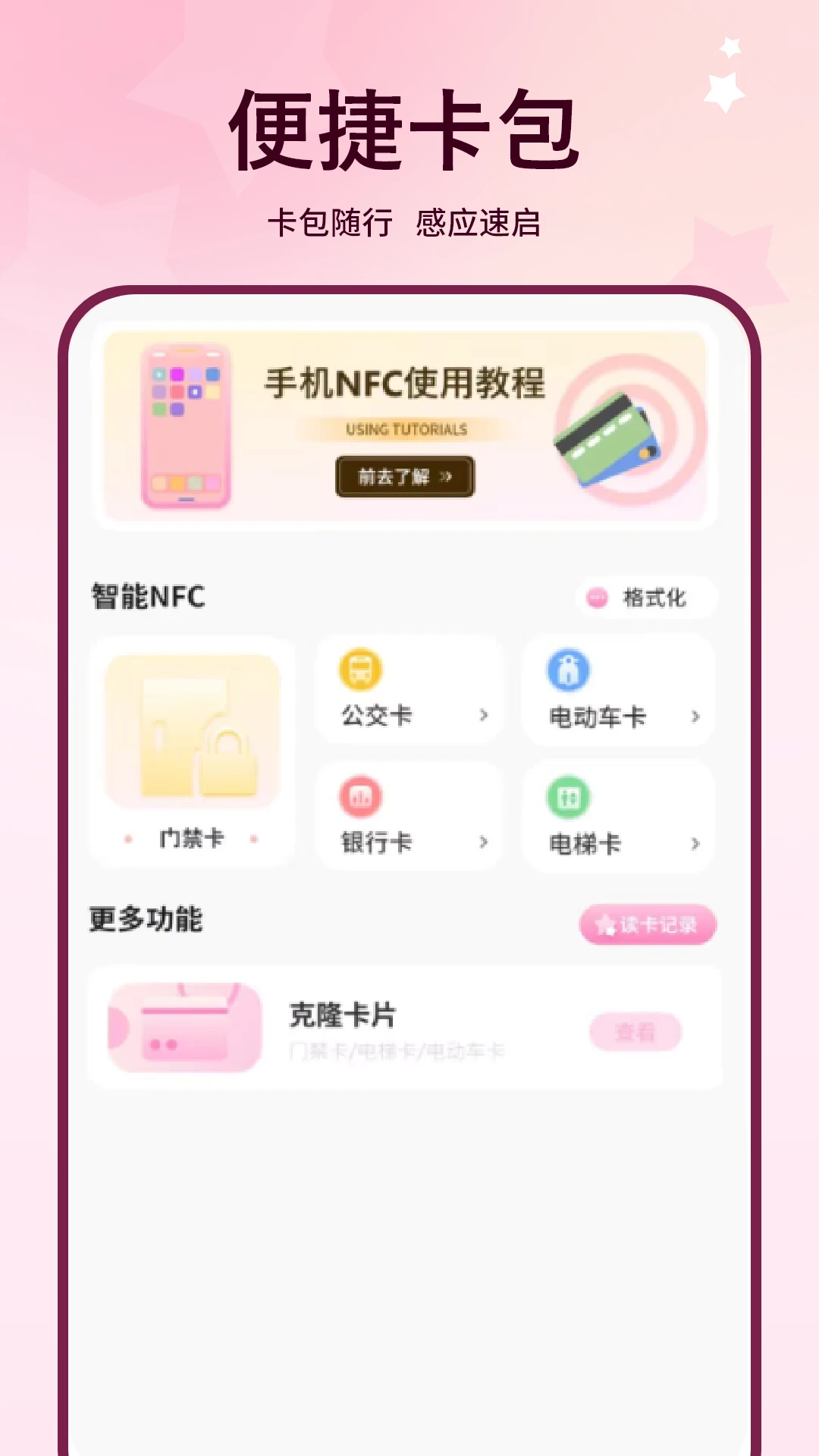This screenshot has height=1456, width=819.
Task: Click the star icon on 读卡记录 badge
Action: pos(607,924)
